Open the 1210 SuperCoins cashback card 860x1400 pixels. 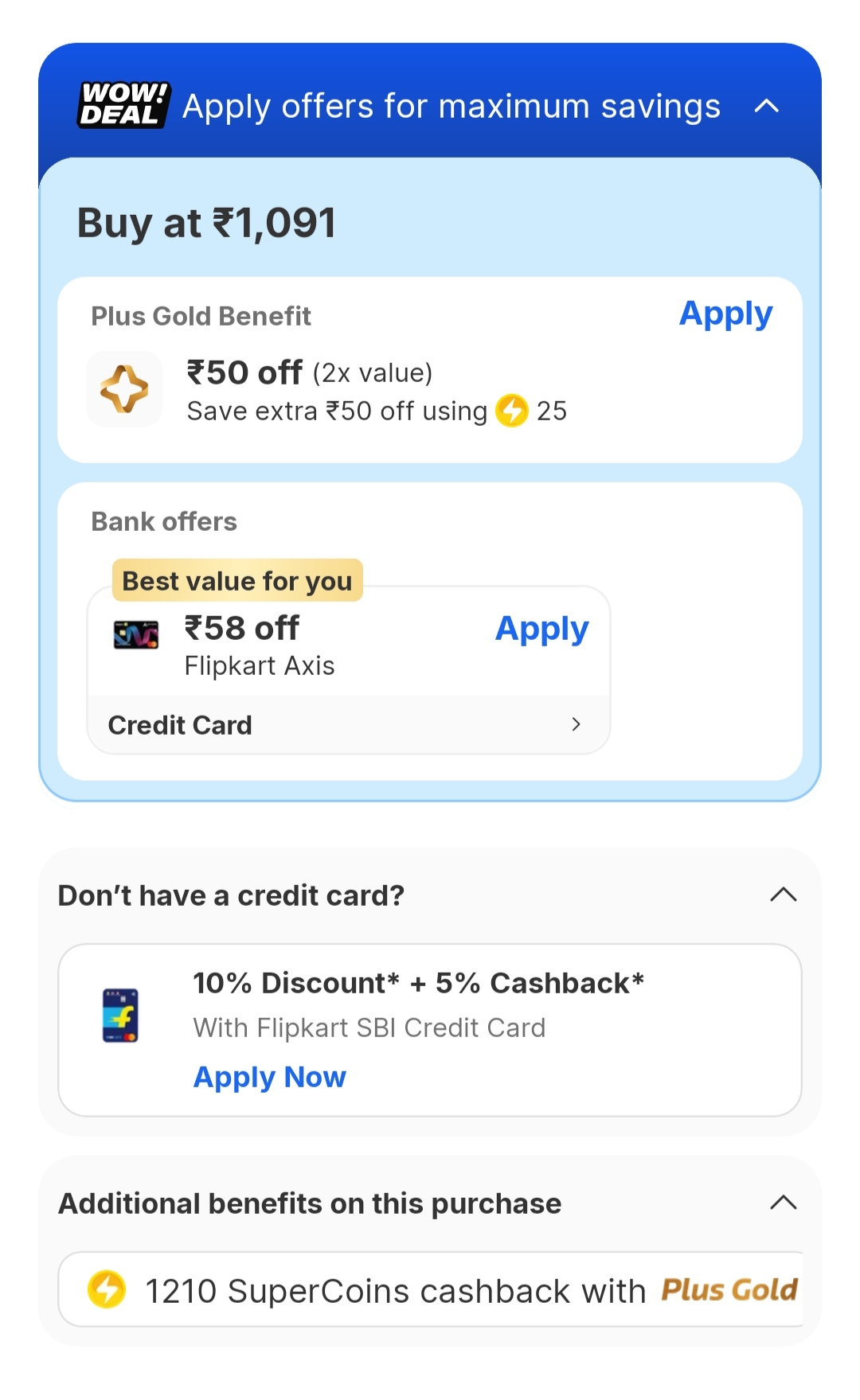point(430,1289)
